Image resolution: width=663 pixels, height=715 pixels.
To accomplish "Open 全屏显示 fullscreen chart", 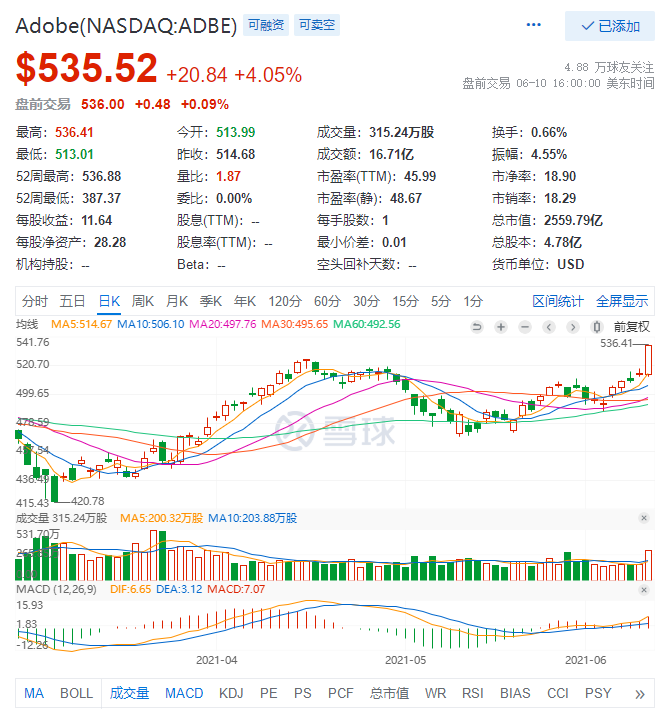I will [x=622, y=301].
